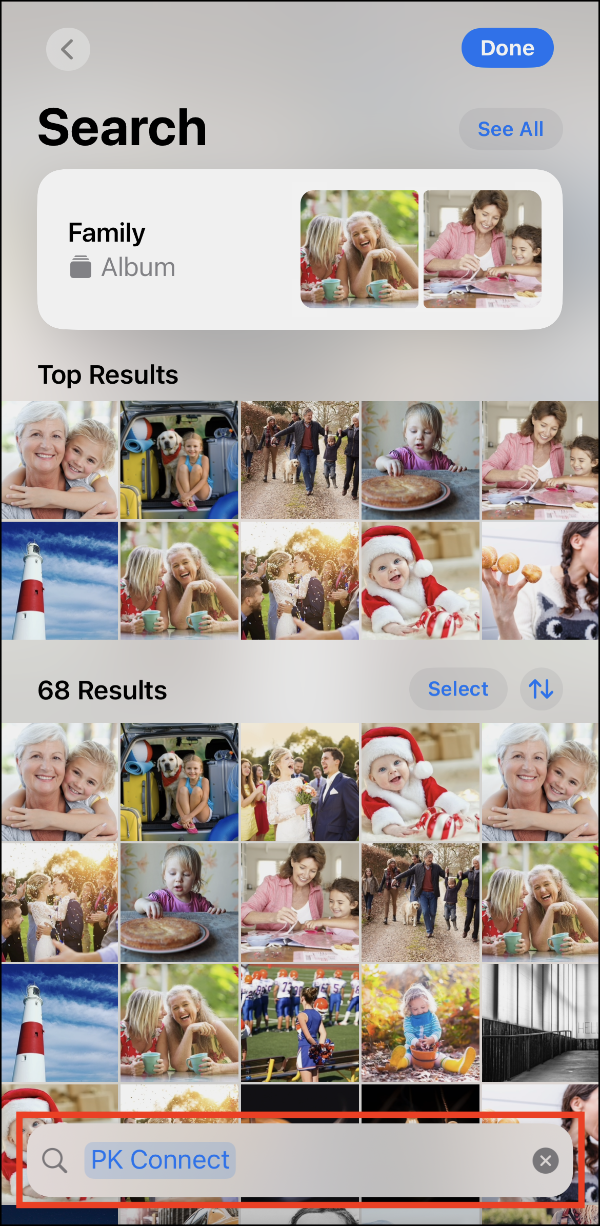Open the family walking with dog top result
This screenshot has height=1226, width=600.
(299, 459)
